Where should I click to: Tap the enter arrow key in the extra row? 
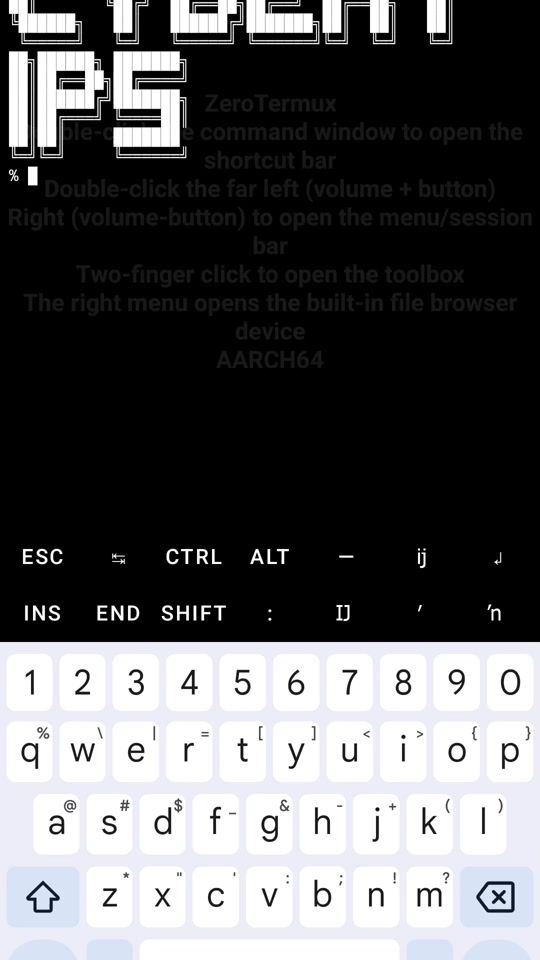click(x=498, y=558)
